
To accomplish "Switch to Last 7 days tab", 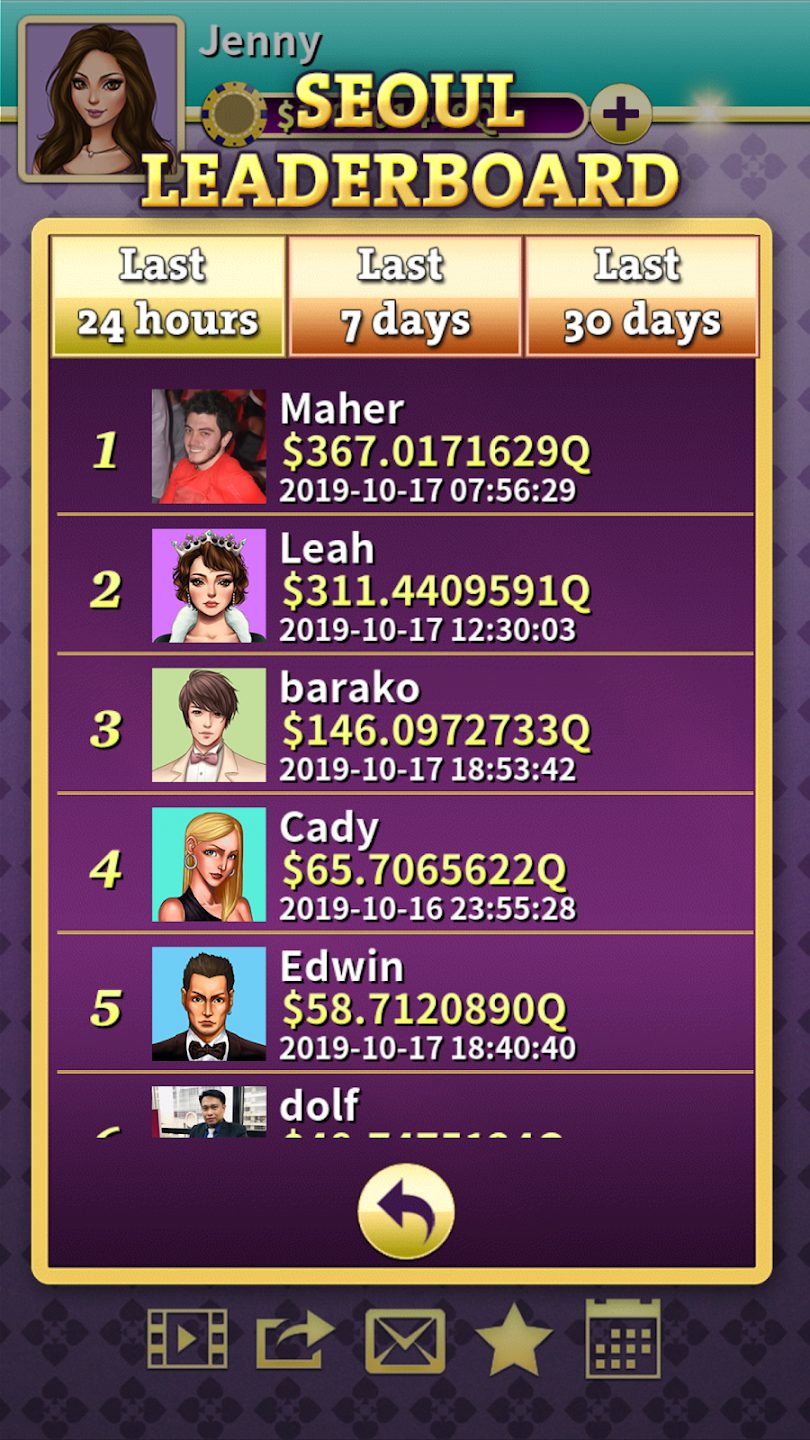I will [x=405, y=296].
